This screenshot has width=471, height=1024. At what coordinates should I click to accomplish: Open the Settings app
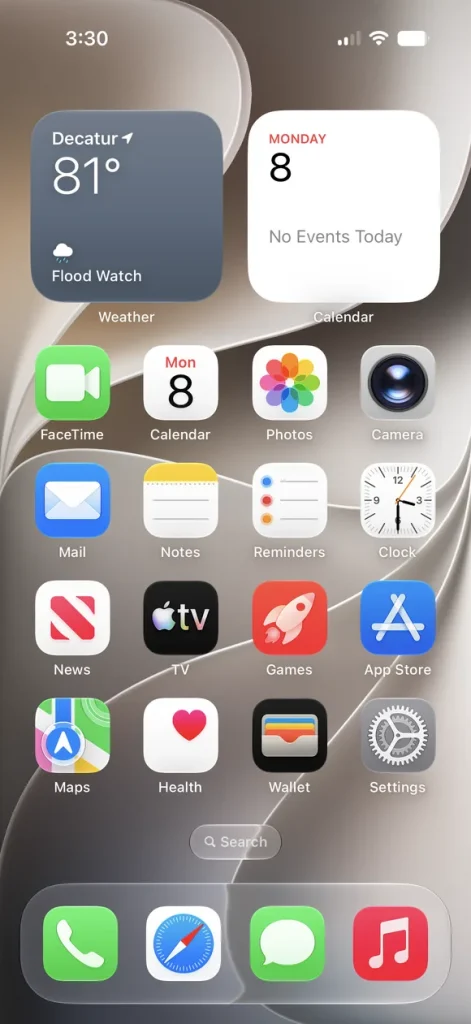pos(398,735)
